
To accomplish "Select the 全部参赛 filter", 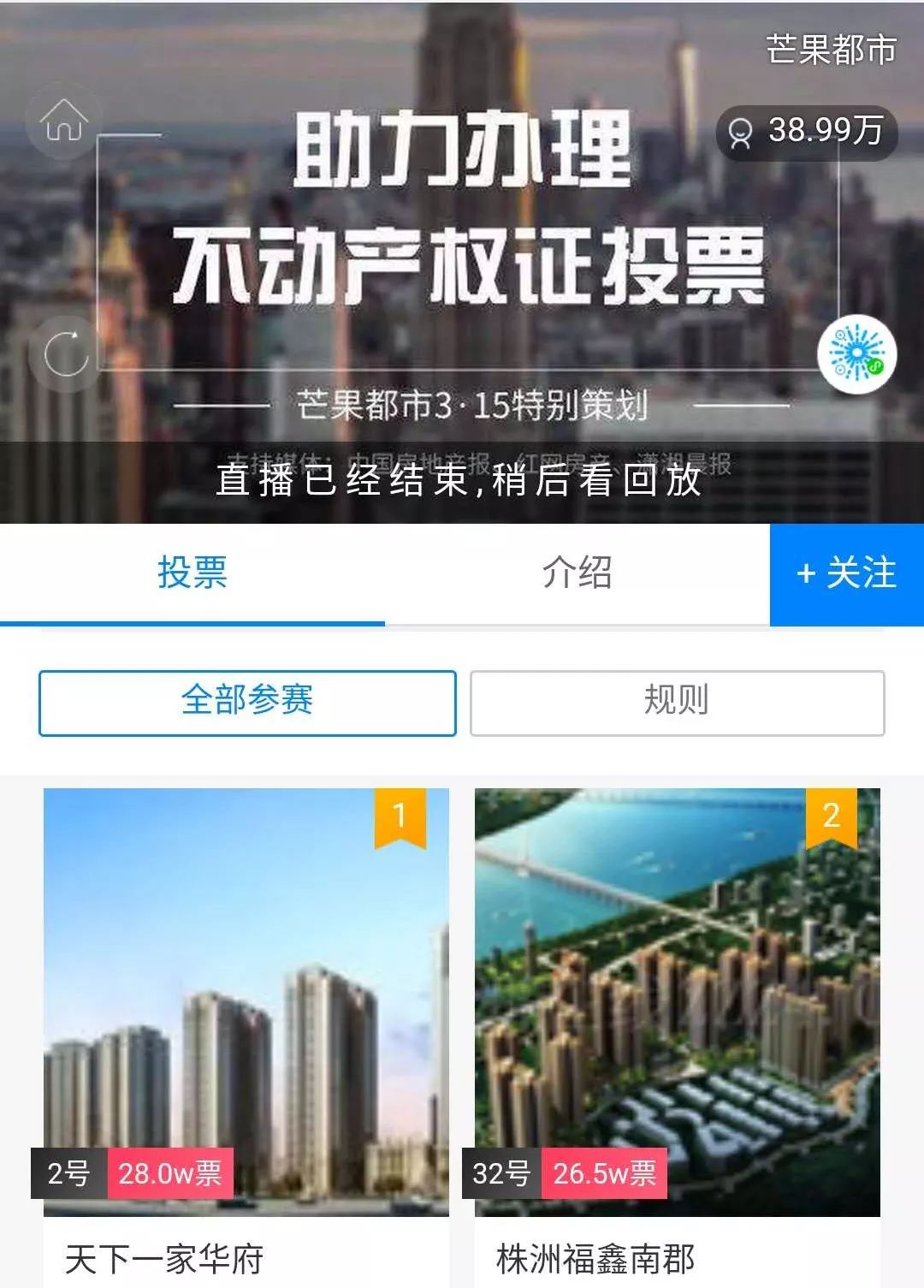I will (247, 703).
